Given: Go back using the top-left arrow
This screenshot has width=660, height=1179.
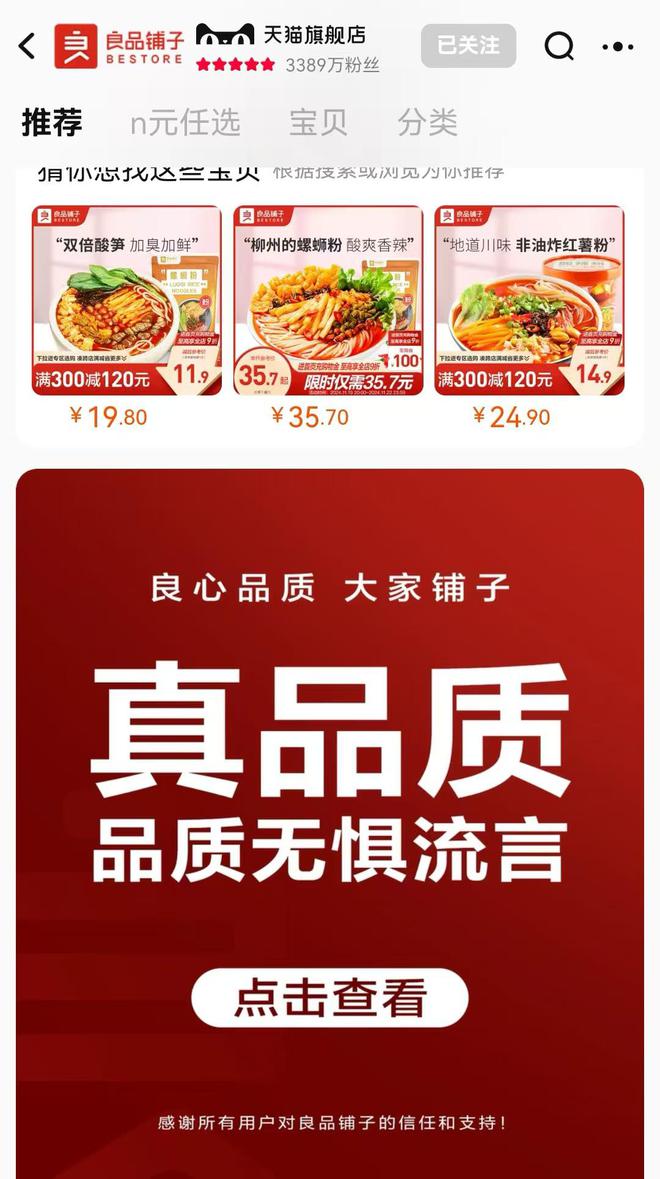Looking at the screenshot, I should coord(27,46).
